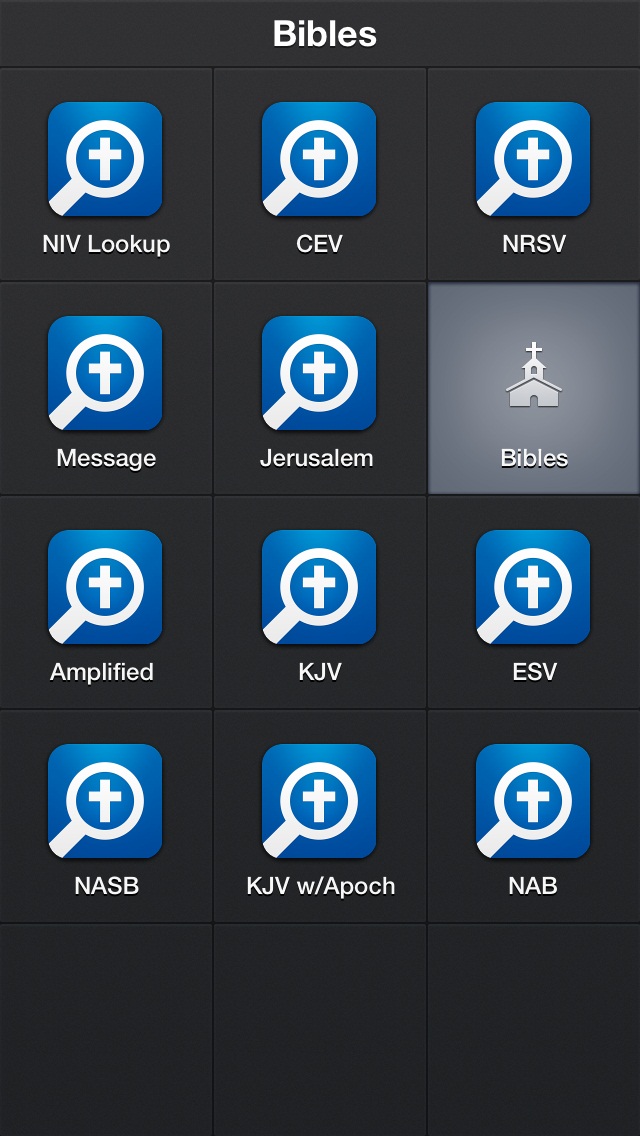Launch the NAB Bible
The image size is (640, 1136).
(x=533, y=816)
